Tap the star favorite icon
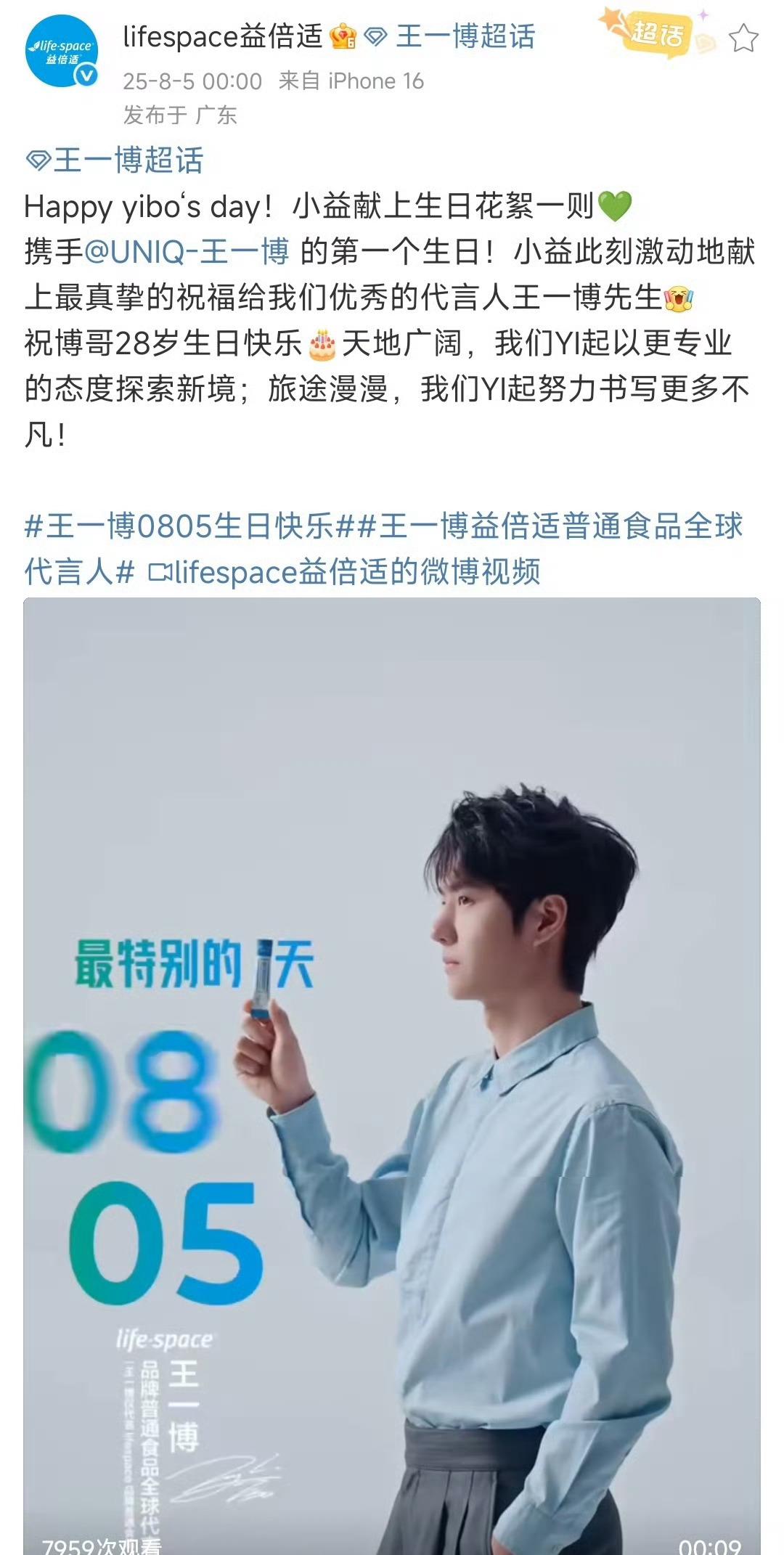Viewport: 784px width, 1555px height. (x=743, y=38)
